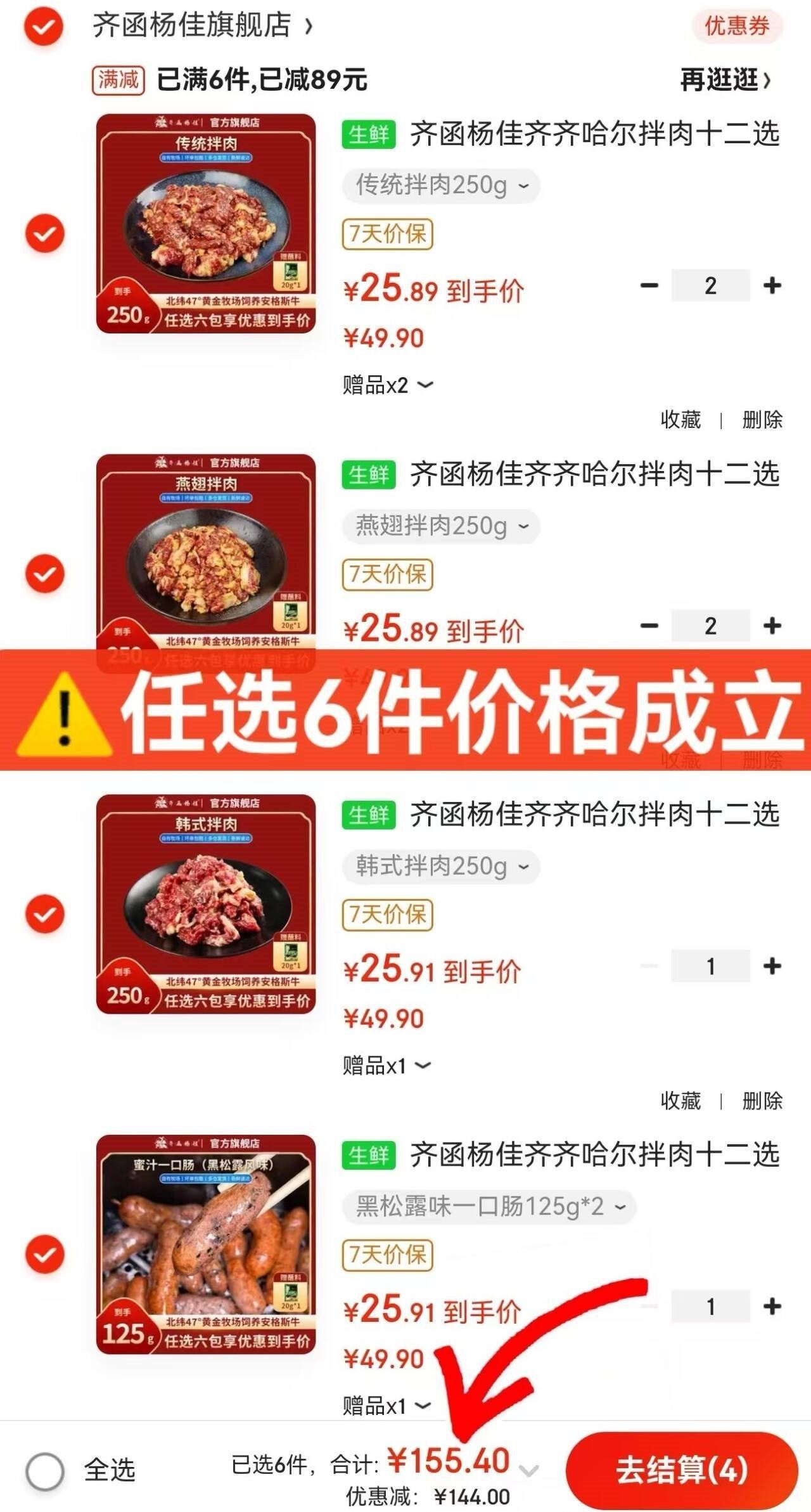The height and width of the screenshot is (1512, 811).
Task: Open the 韩式拌肉 product image
Action: (206, 903)
